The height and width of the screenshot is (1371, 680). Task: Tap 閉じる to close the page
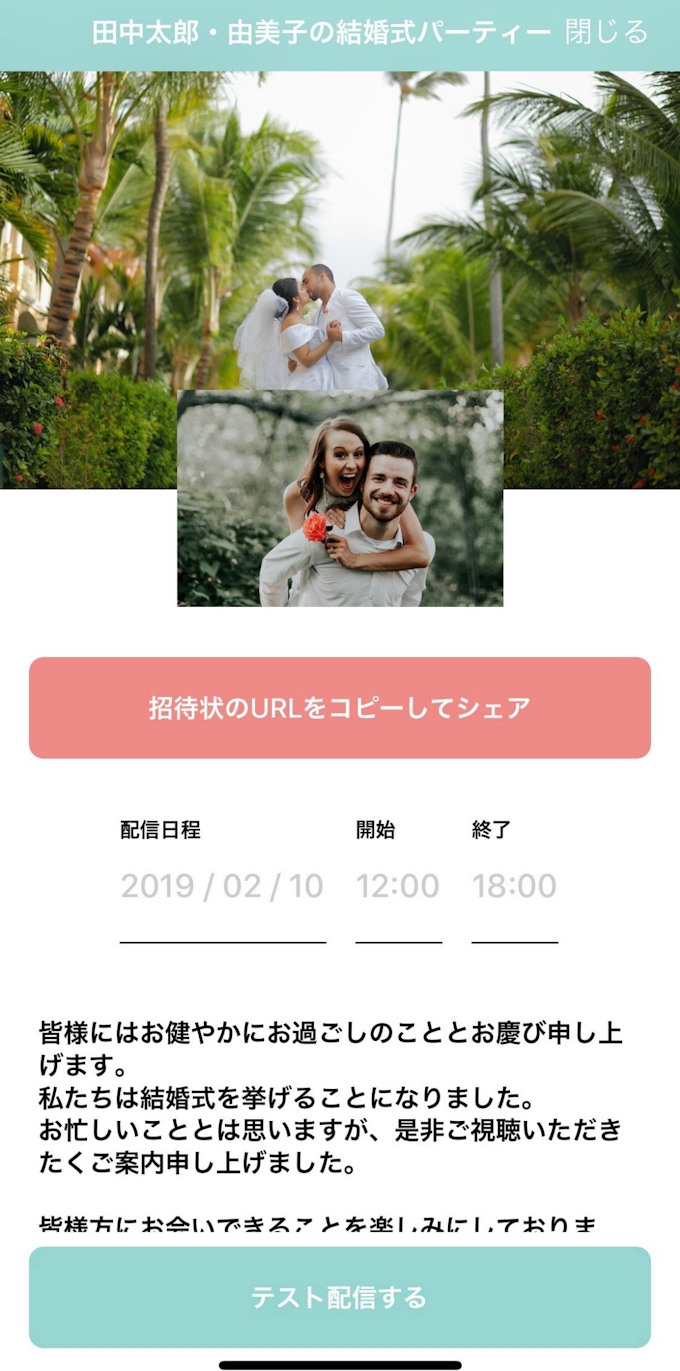(606, 33)
